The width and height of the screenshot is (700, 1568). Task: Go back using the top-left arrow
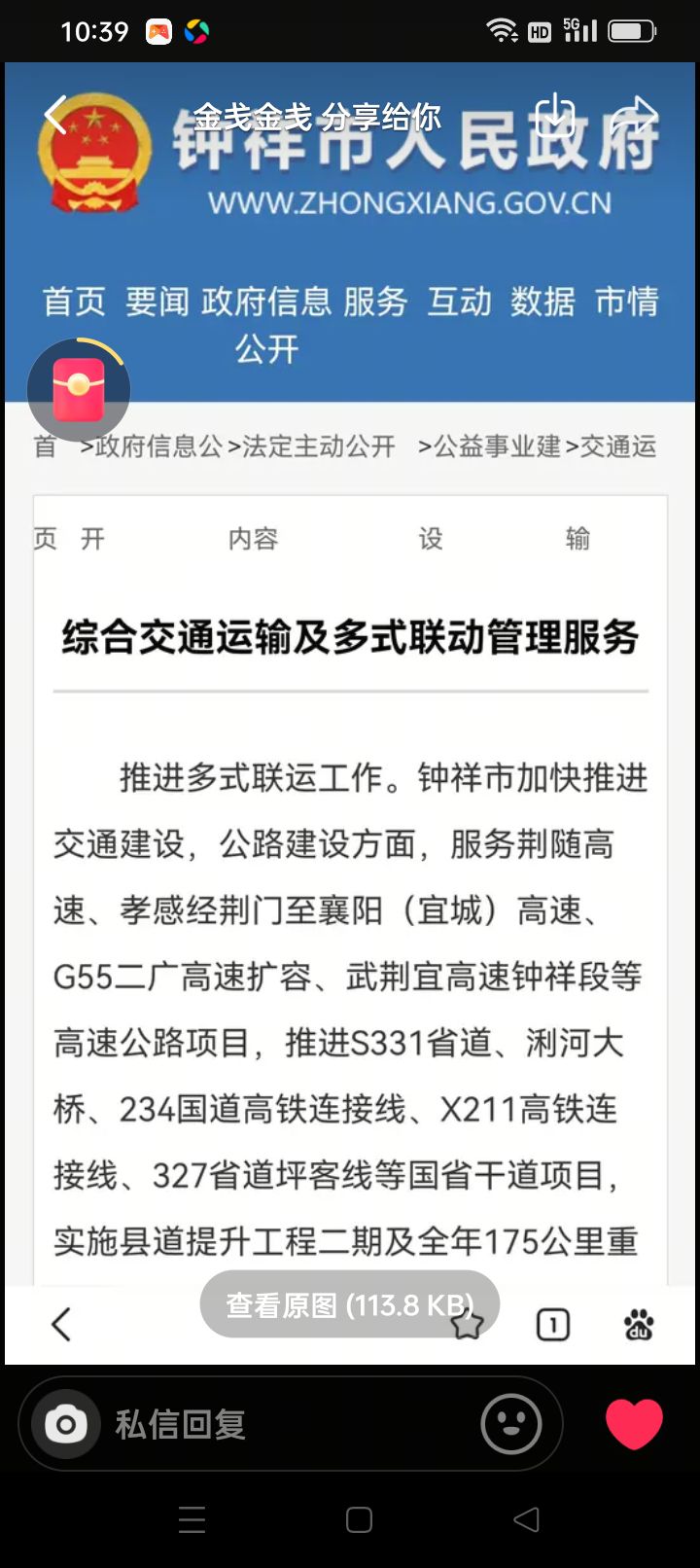click(56, 115)
